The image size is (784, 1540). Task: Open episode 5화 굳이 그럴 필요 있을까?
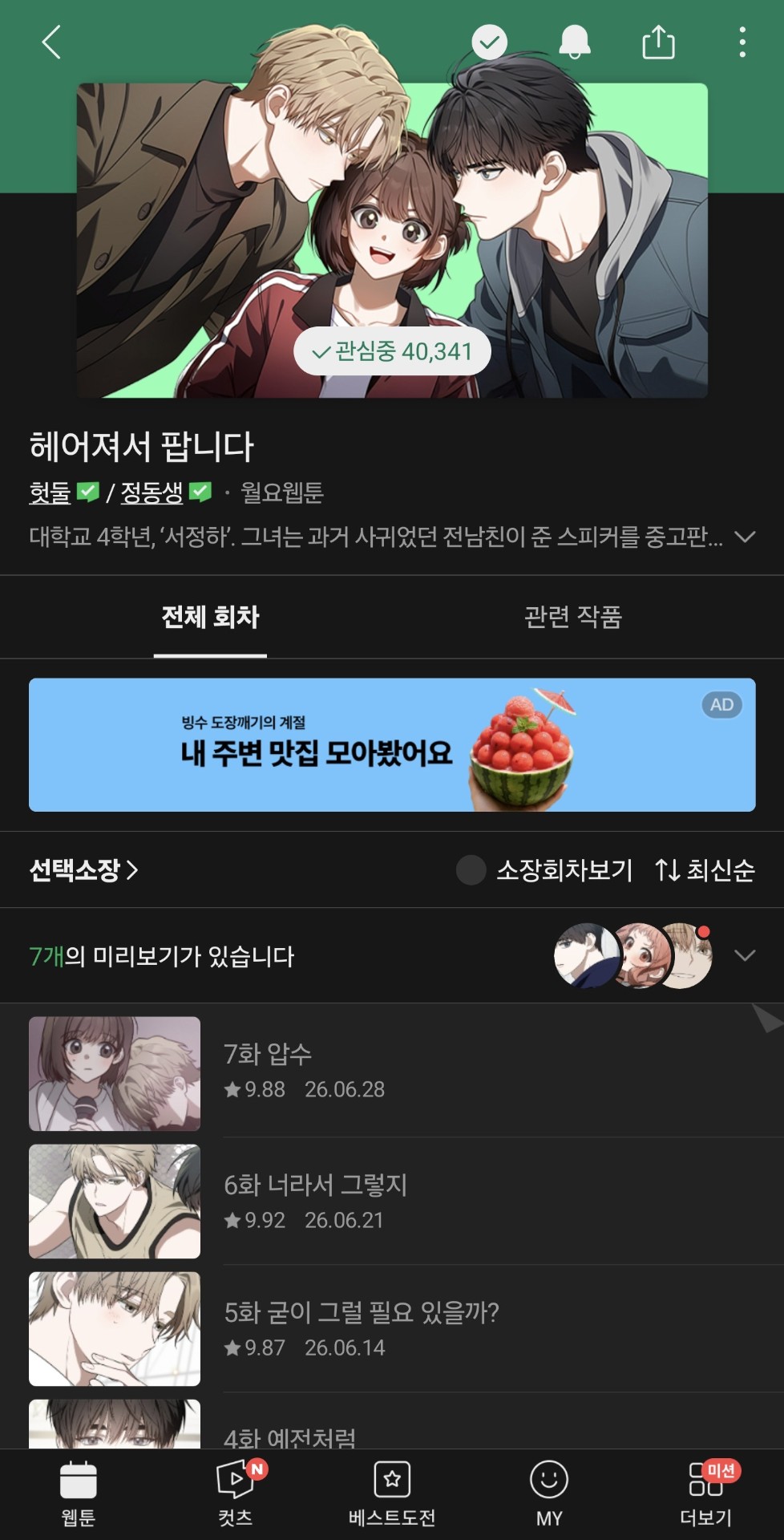[392, 1328]
